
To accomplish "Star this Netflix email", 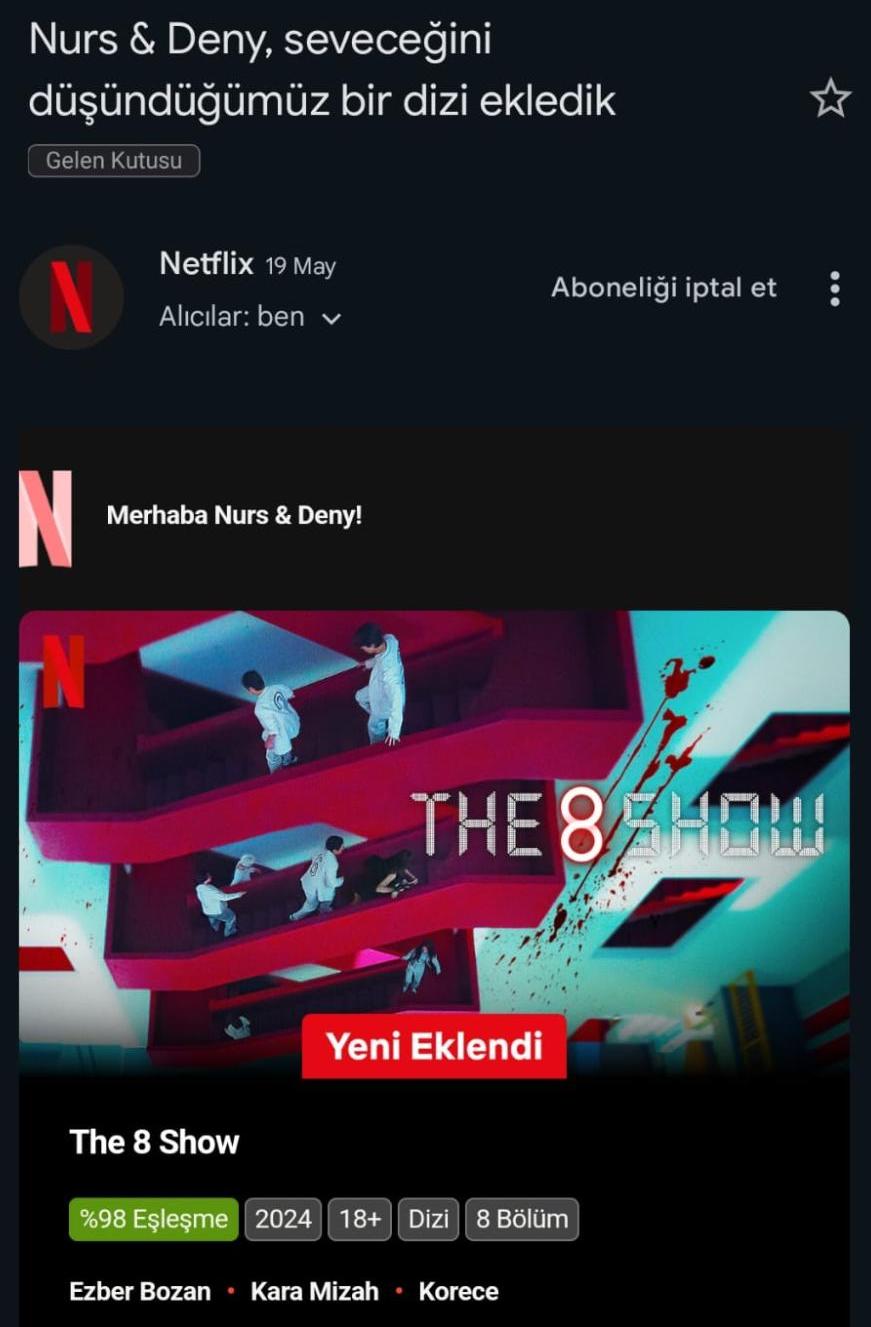I will 829,99.
